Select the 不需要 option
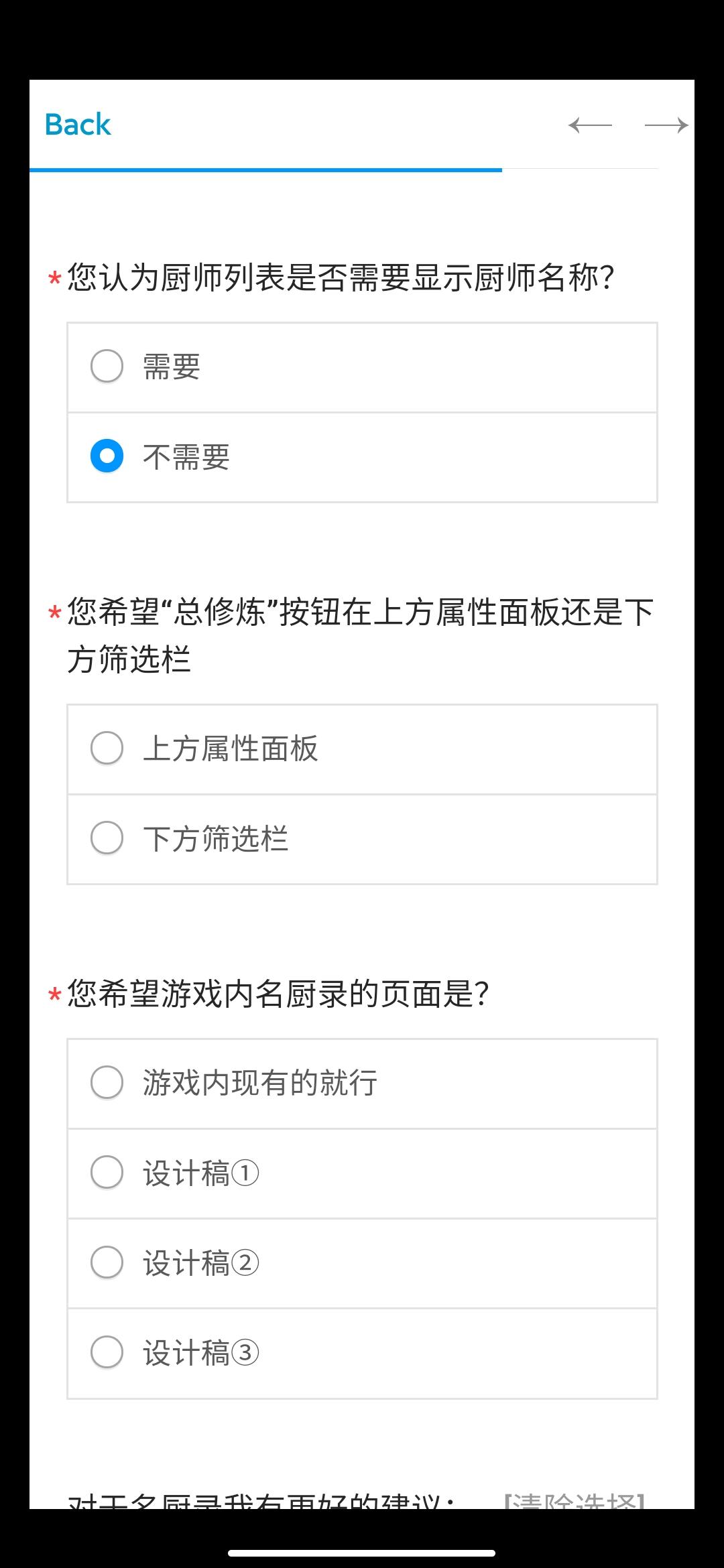The image size is (724, 1568). pos(362,457)
